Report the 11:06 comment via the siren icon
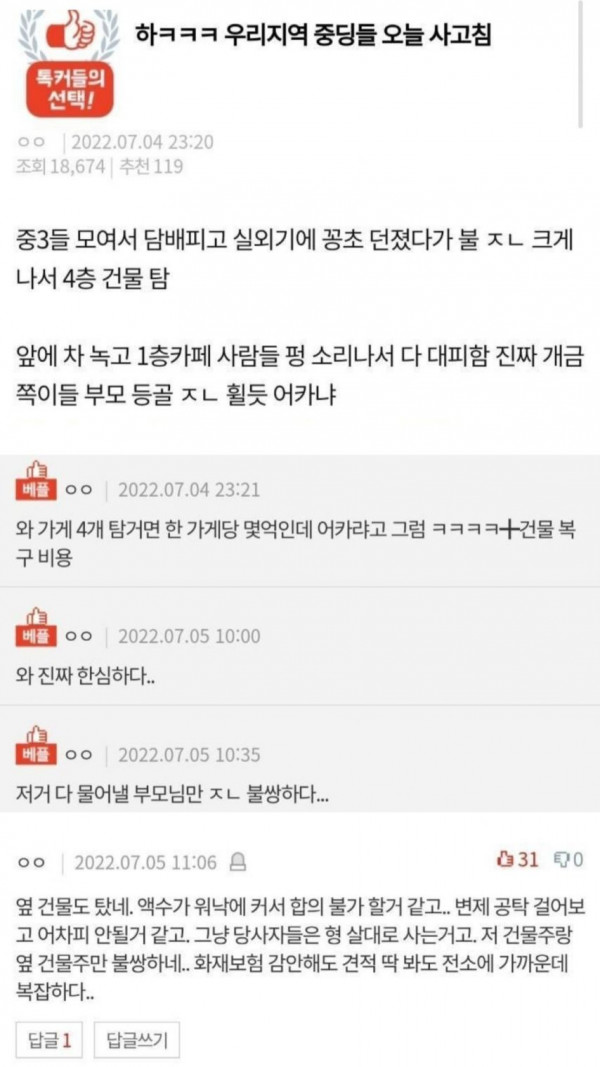600x1067 pixels. pyautogui.click(x=238, y=861)
